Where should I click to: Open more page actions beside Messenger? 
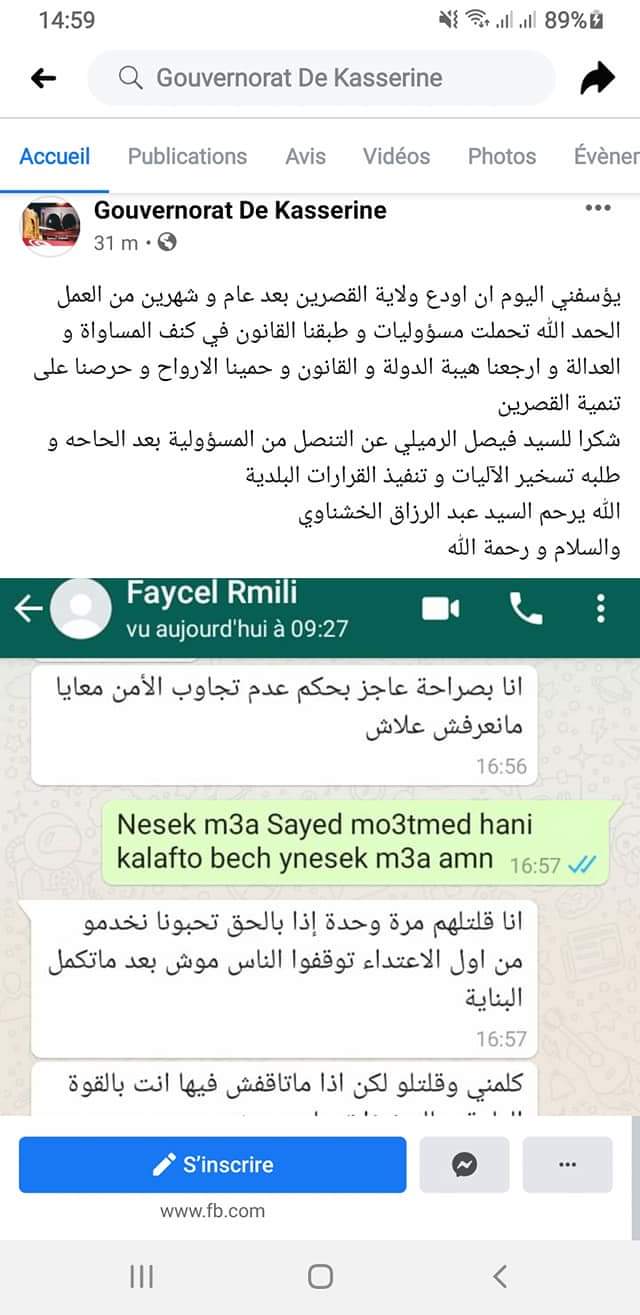567,1165
